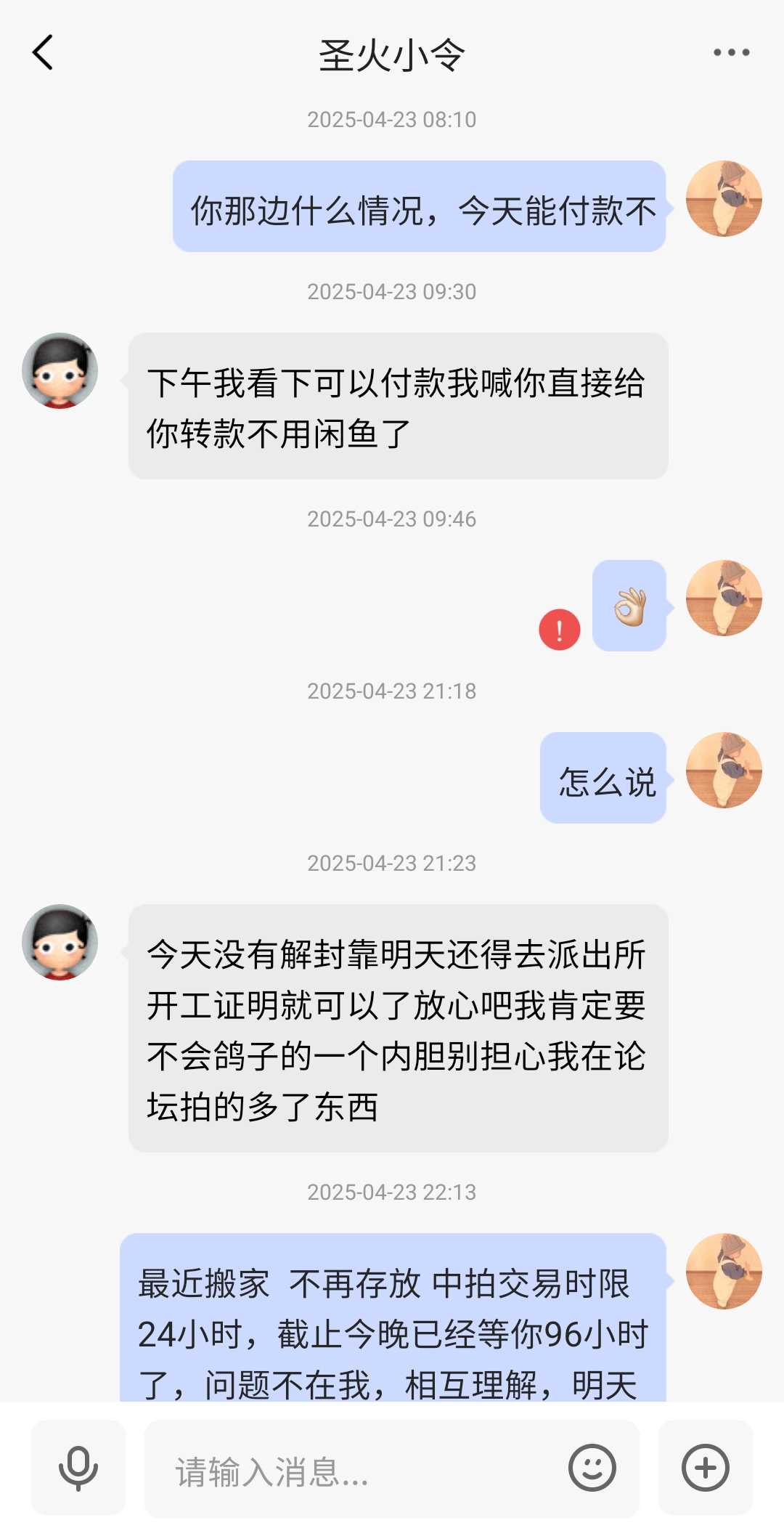784x1536 pixels.
Task: Open the three-dot overflow menu
Action: point(731,52)
